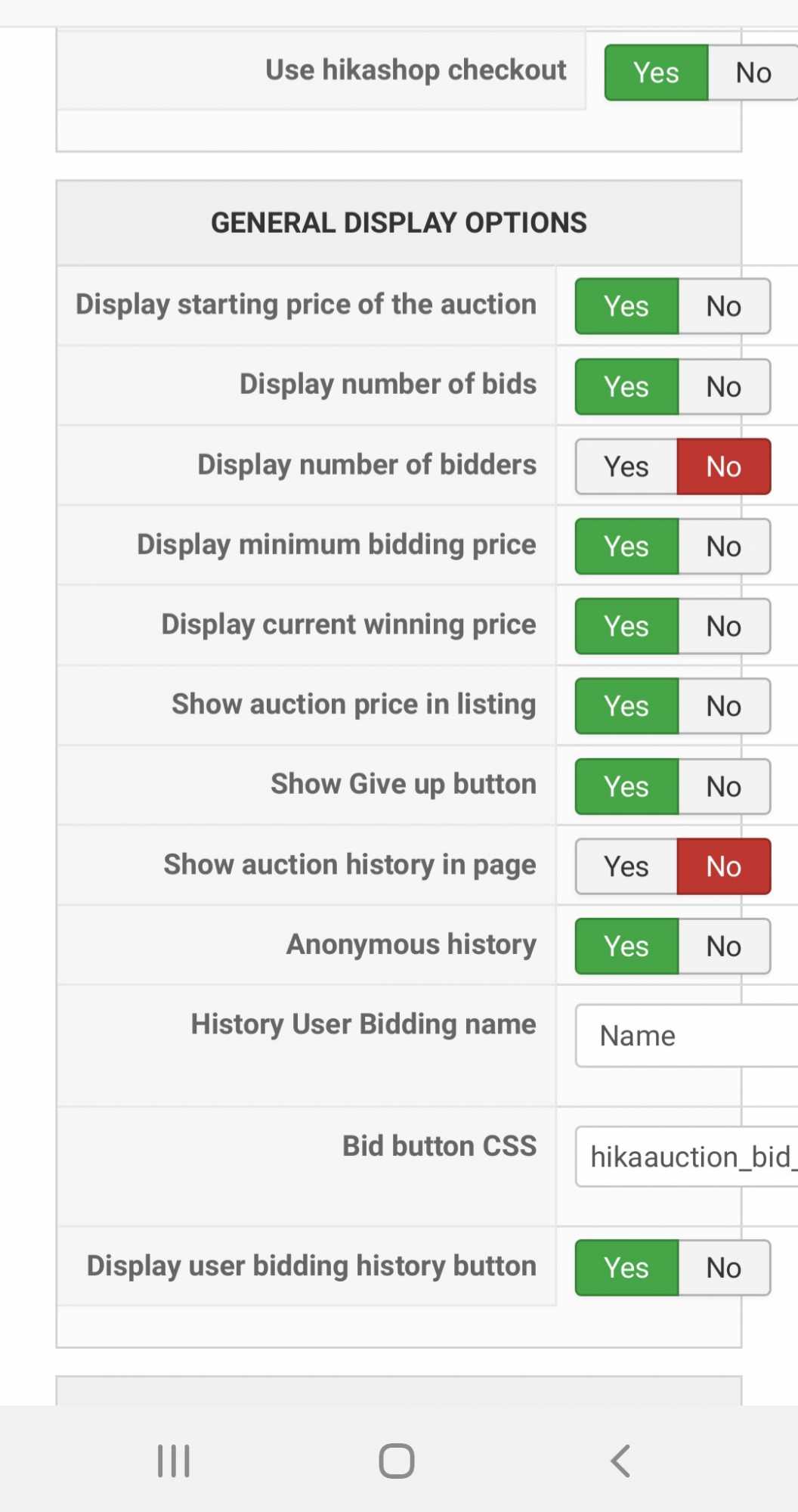Tap the red No for Display number of bidders
Viewport: 798px width, 1512px height.
723,466
